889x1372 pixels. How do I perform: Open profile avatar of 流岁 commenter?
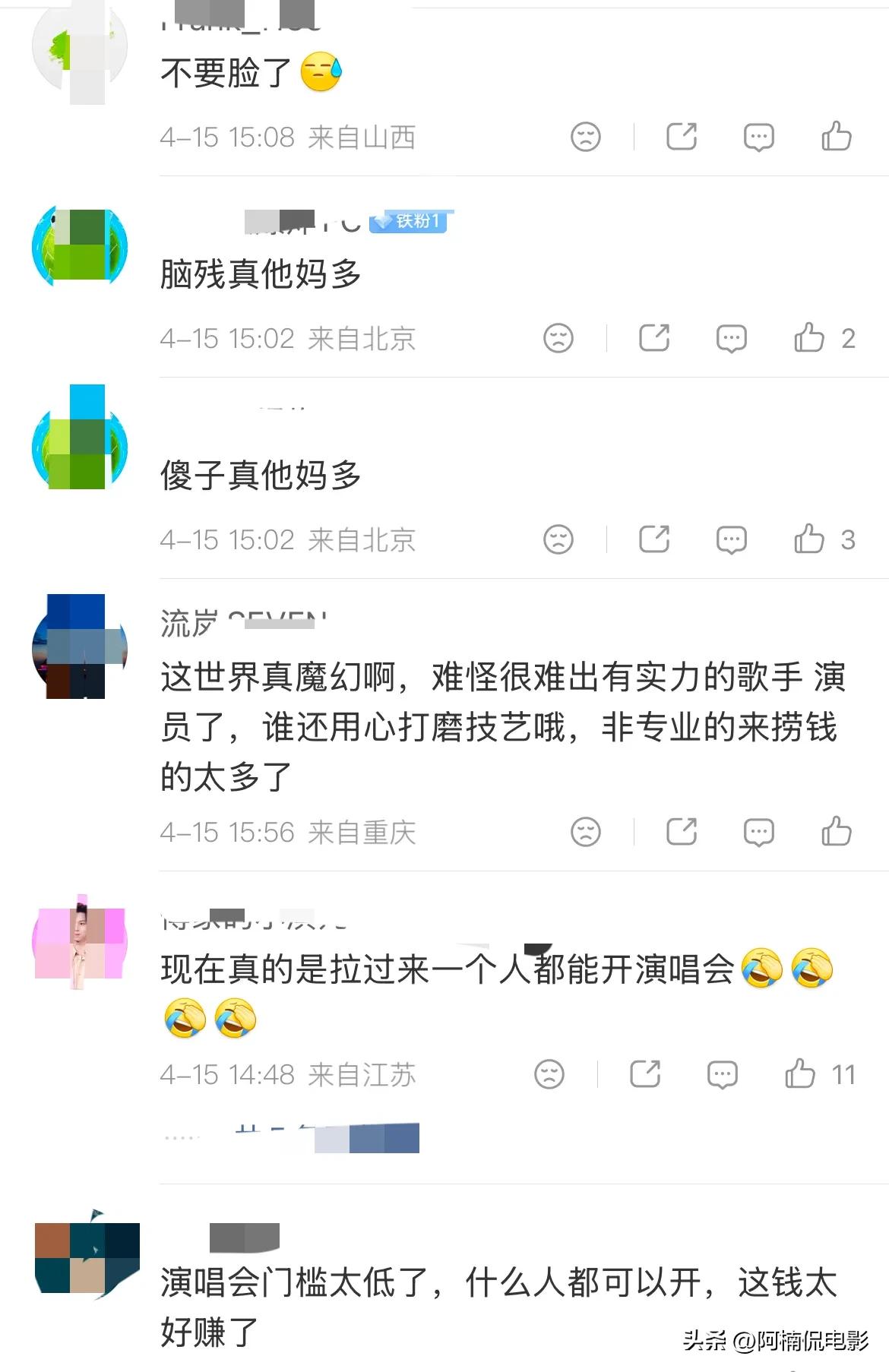[x=79, y=647]
